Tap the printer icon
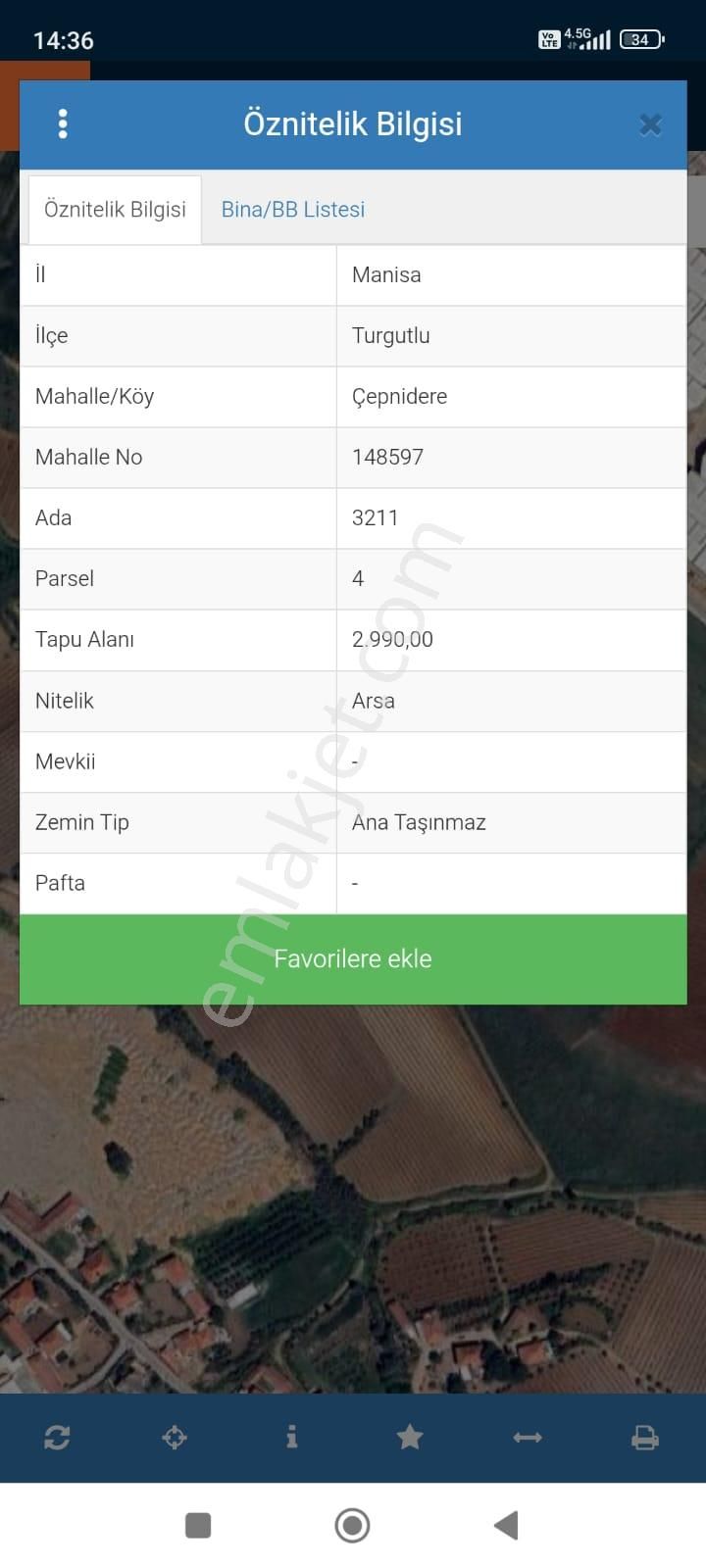The width and height of the screenshot is (706, 1568). pos(644,1438)
